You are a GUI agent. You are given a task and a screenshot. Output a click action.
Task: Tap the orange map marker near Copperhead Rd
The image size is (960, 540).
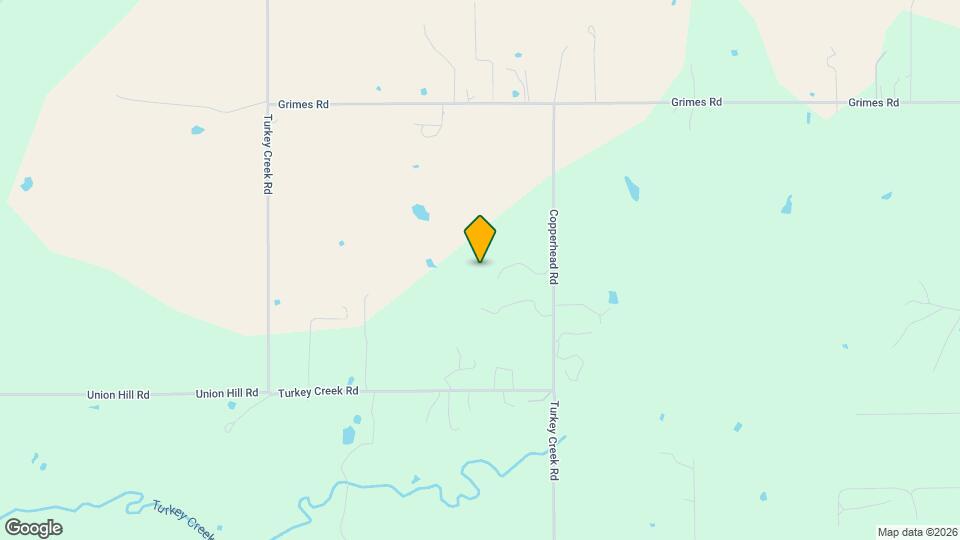[480, 238]
